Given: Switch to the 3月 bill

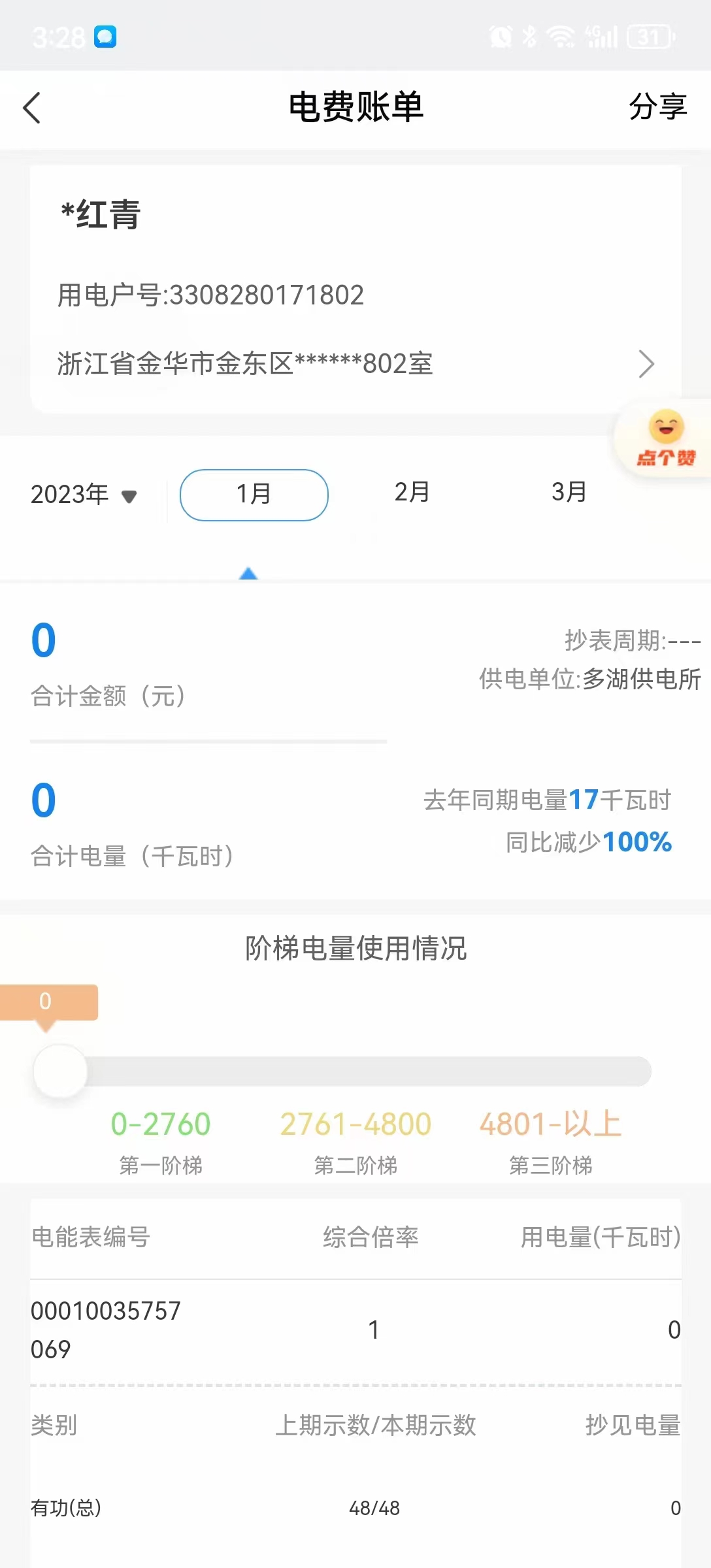Looking at the screenshot, I should pos(569,493).
